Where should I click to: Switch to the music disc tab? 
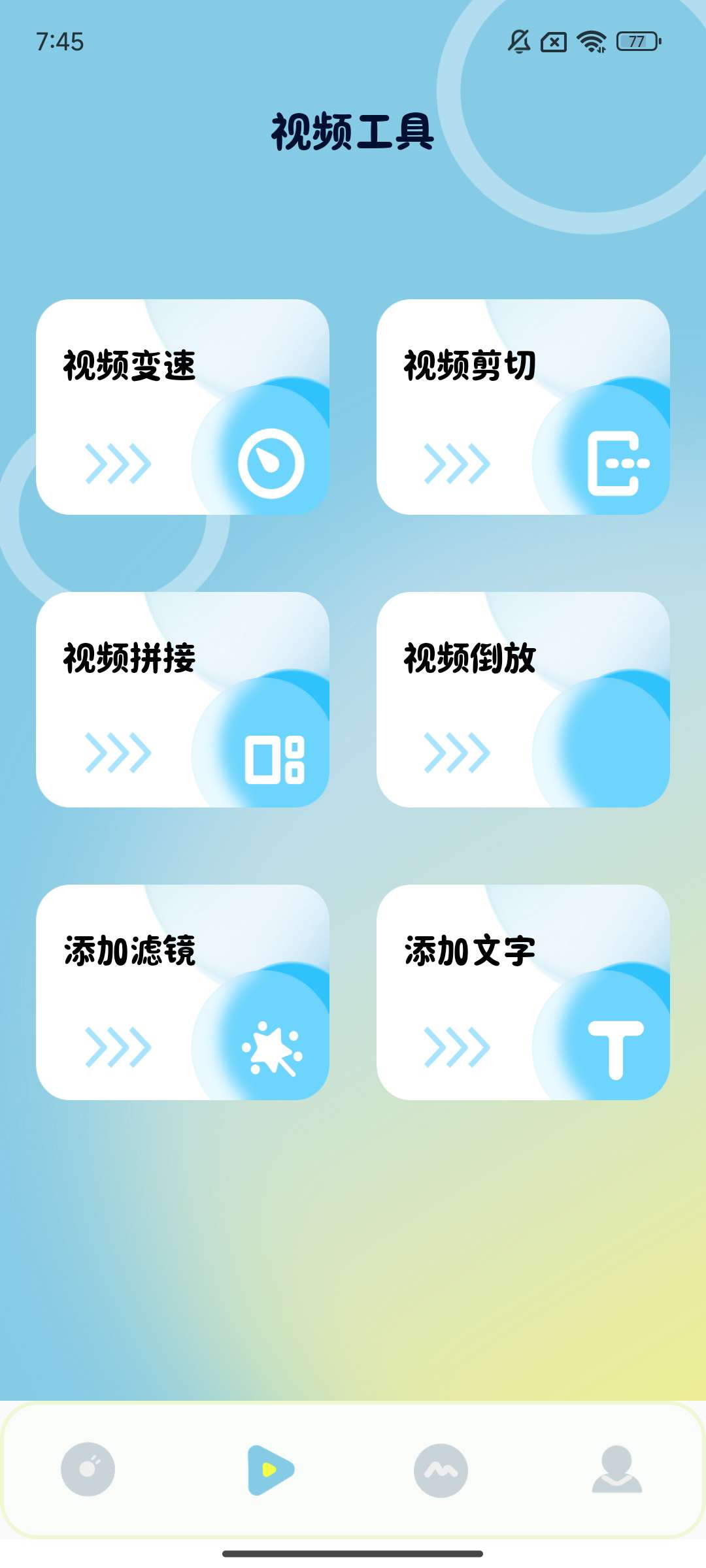pyautogui.click(x=88, y=1469)
